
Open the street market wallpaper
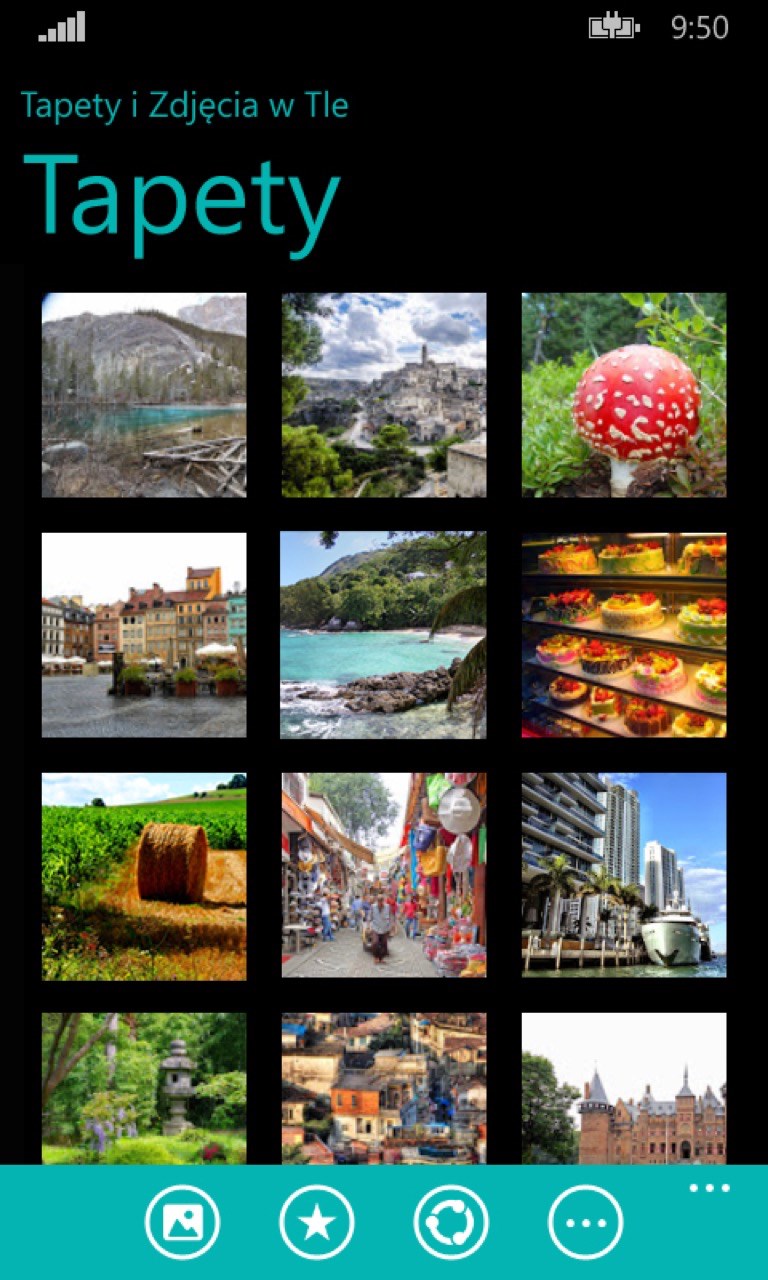384,876
